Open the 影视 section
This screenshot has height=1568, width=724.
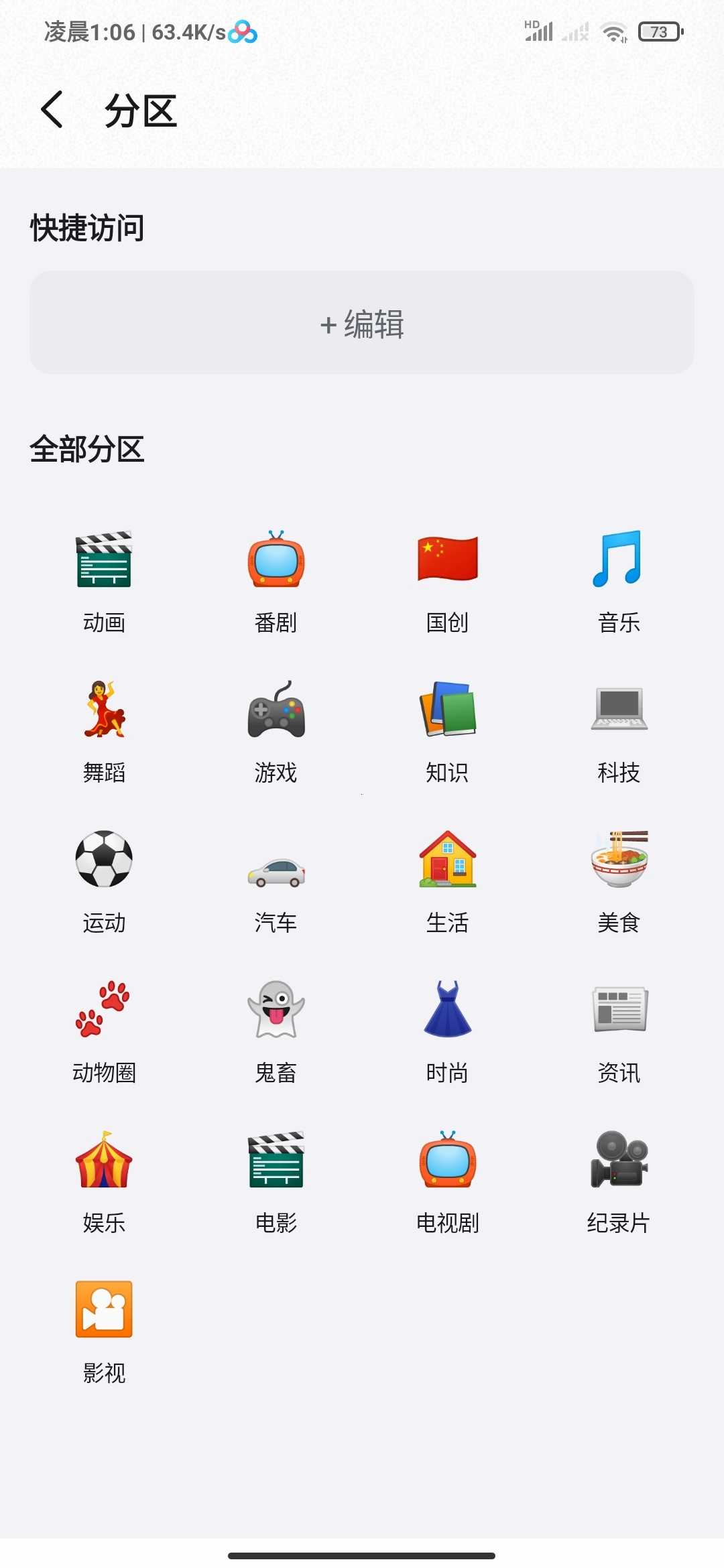(x=104, y=1331)
